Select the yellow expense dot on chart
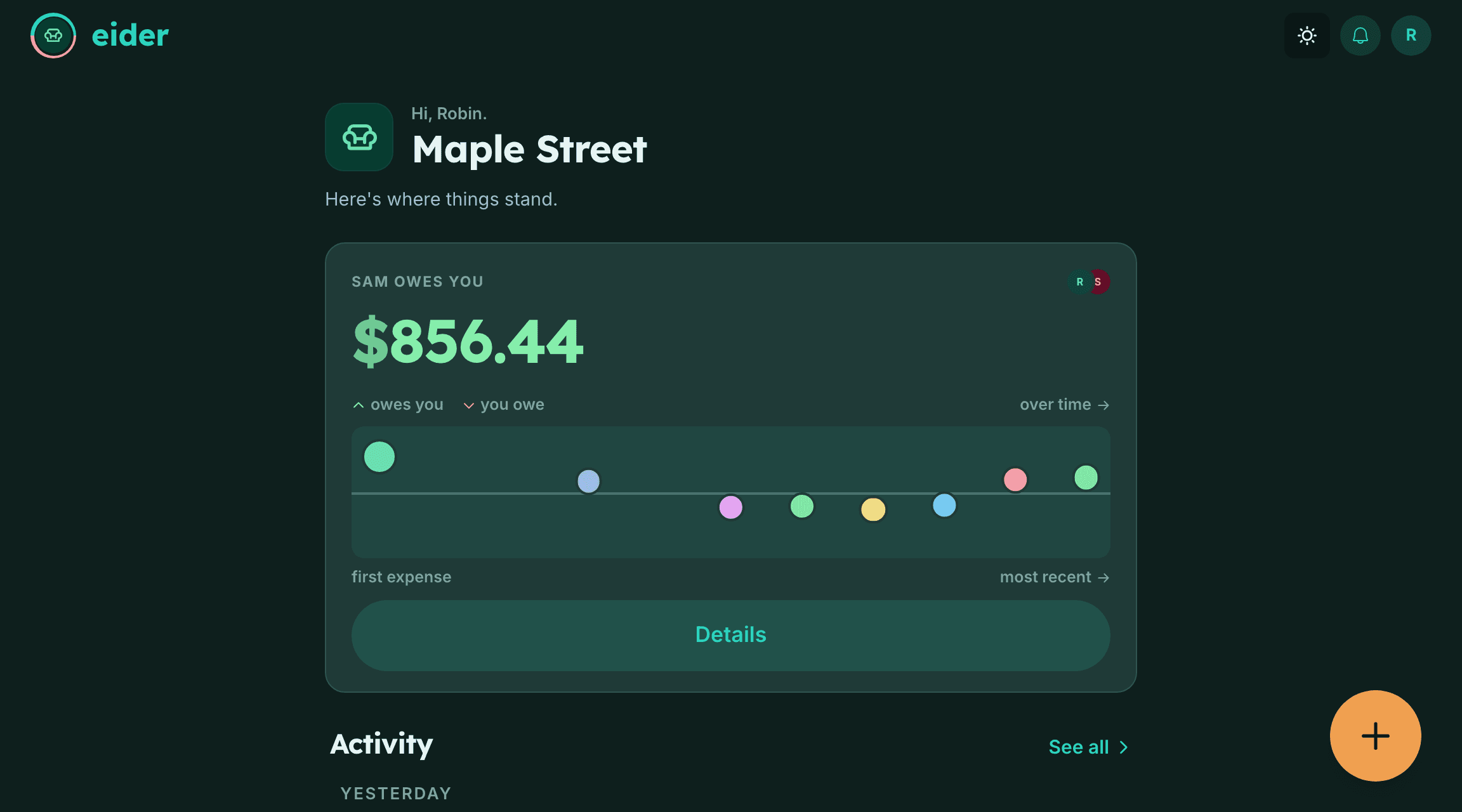The width and height of the screenshot is (1462, 812). point(873,509)
